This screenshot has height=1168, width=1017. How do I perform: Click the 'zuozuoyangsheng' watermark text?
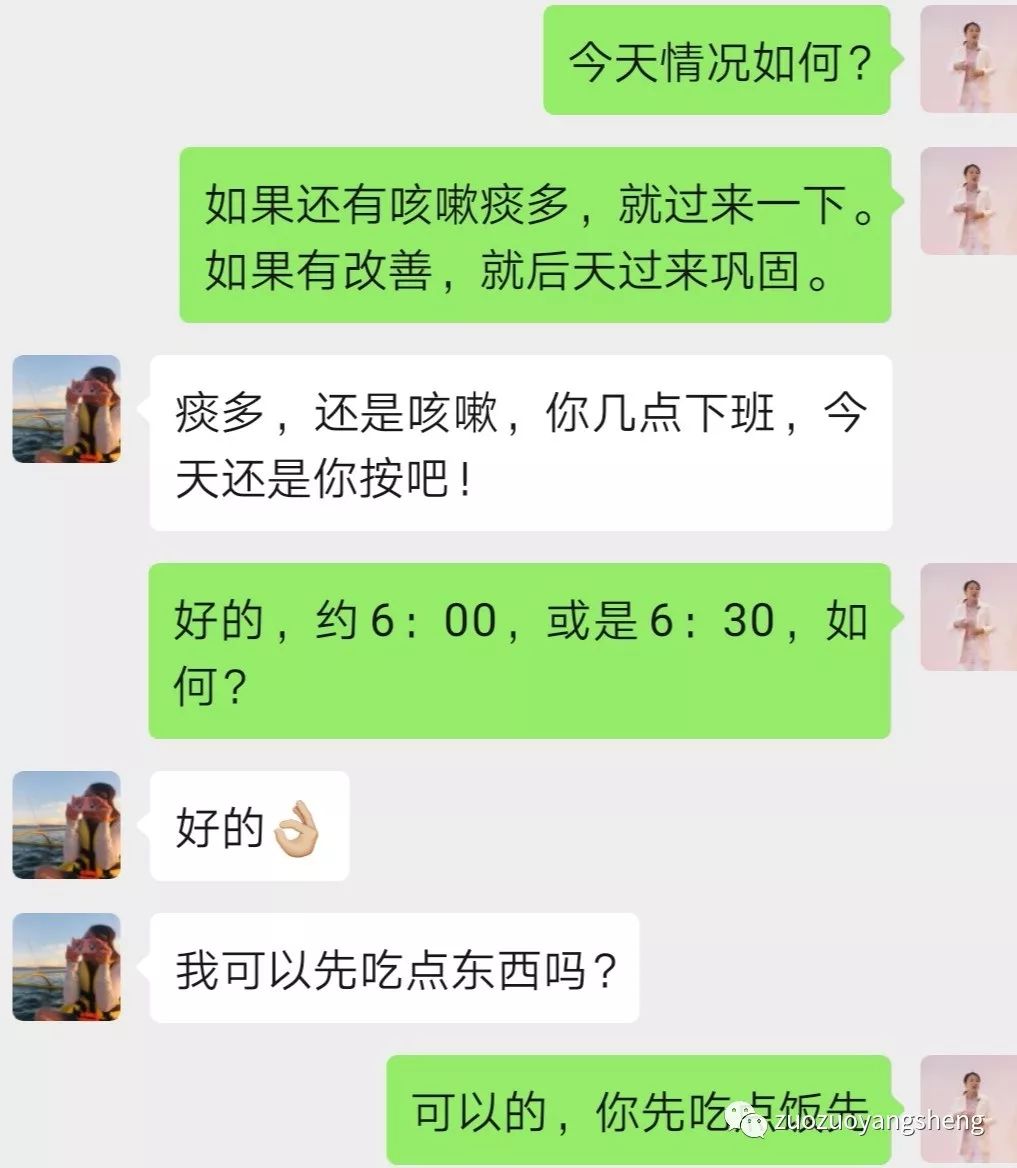880,1123
